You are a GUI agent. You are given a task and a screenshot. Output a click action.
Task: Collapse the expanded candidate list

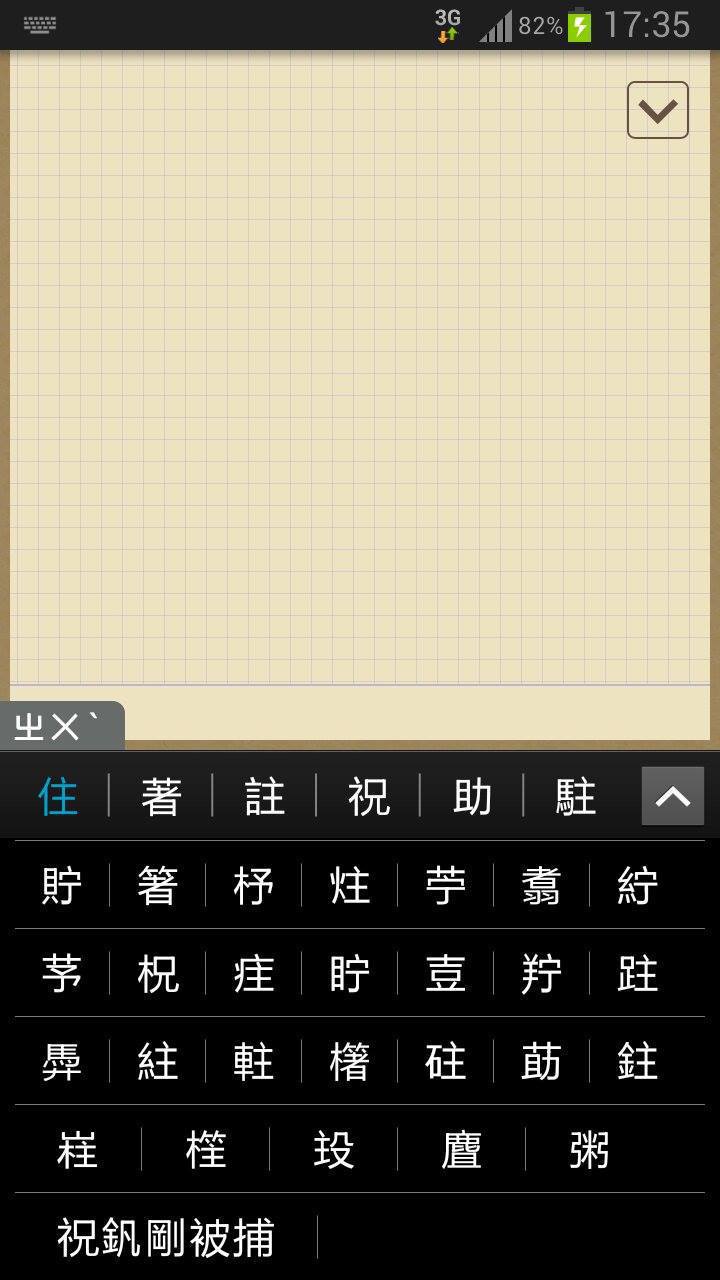[x=672, y=796]
